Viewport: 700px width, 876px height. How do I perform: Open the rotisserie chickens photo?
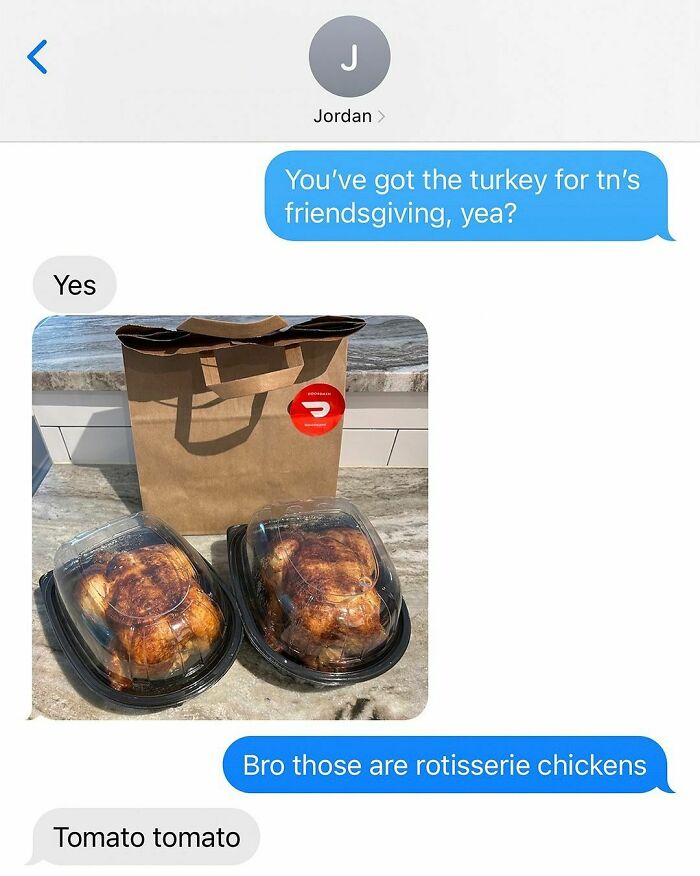[x=230, y=517]
